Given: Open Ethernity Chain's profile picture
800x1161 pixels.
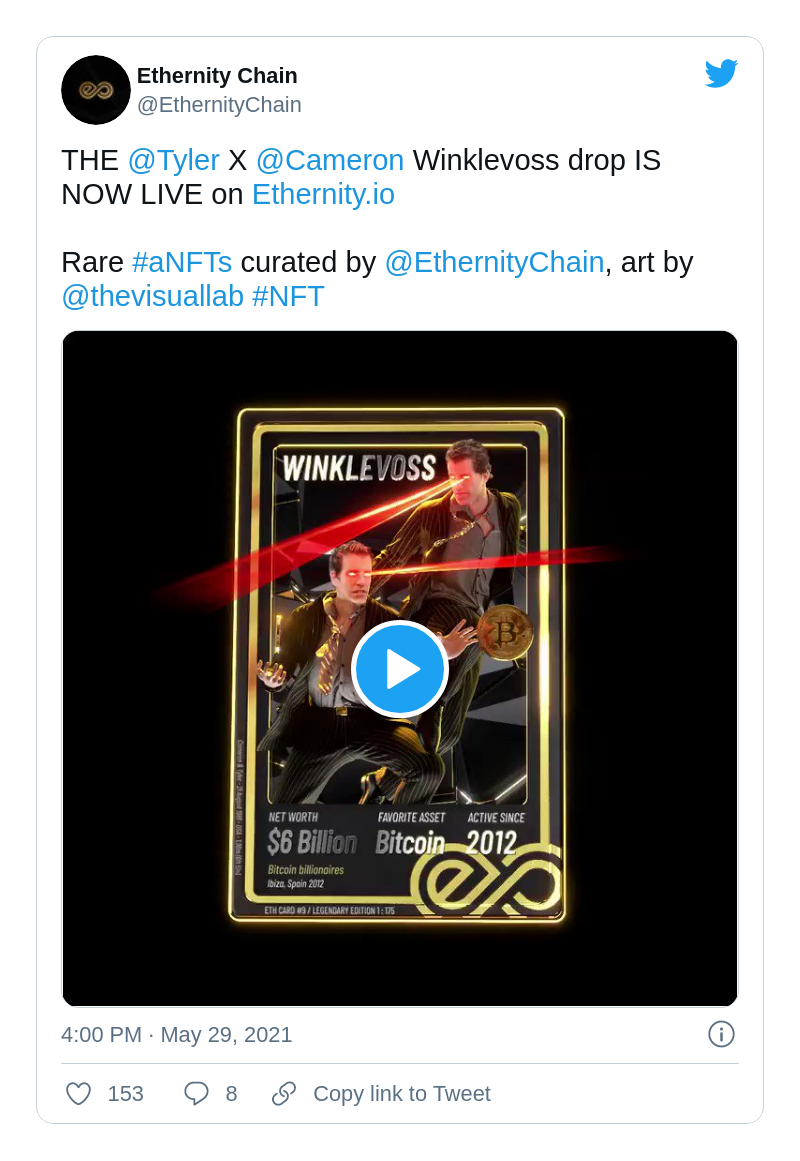Looking at the screenshot, I should 96,90.
